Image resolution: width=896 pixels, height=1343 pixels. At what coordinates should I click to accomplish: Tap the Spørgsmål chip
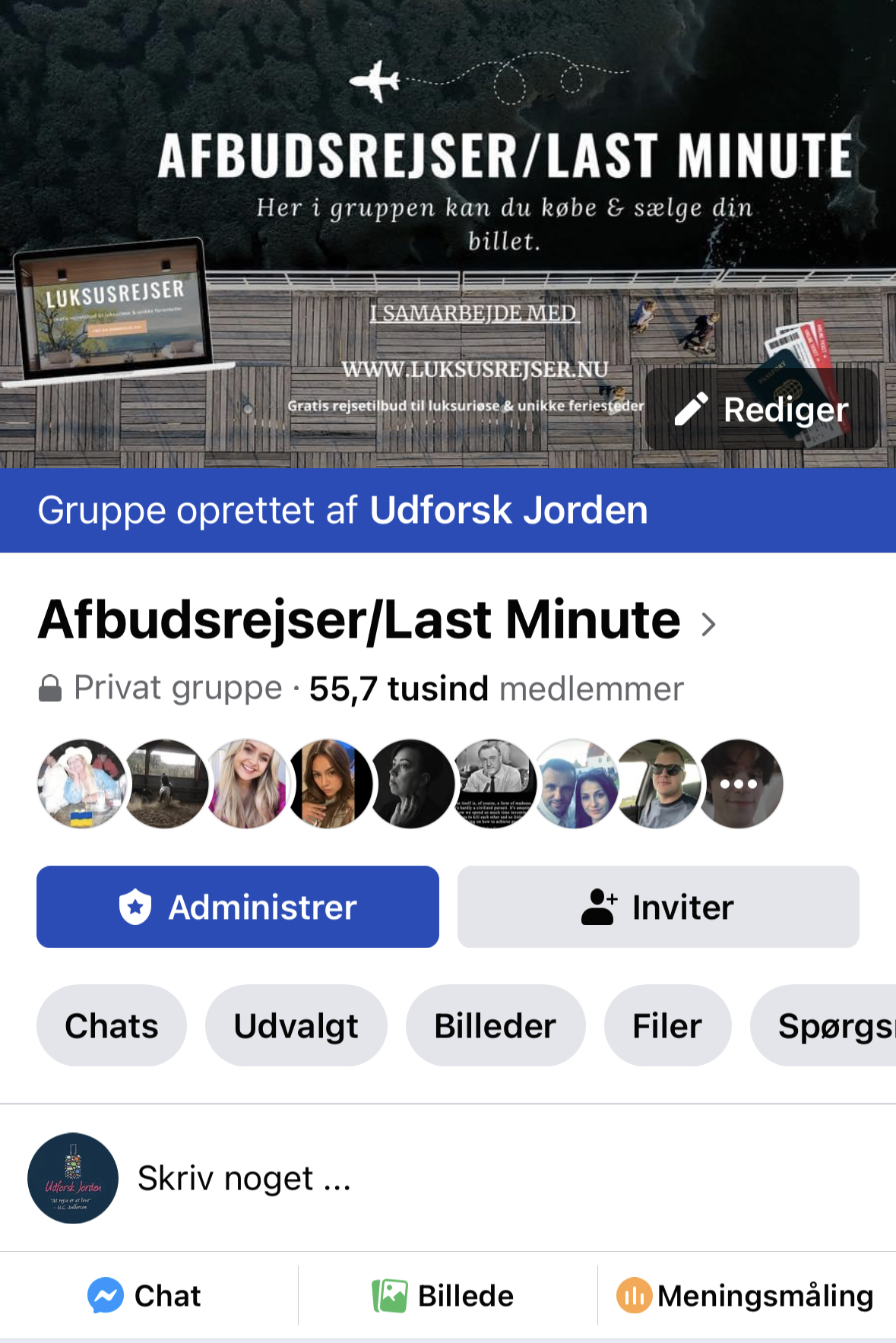coord(828,1026)
